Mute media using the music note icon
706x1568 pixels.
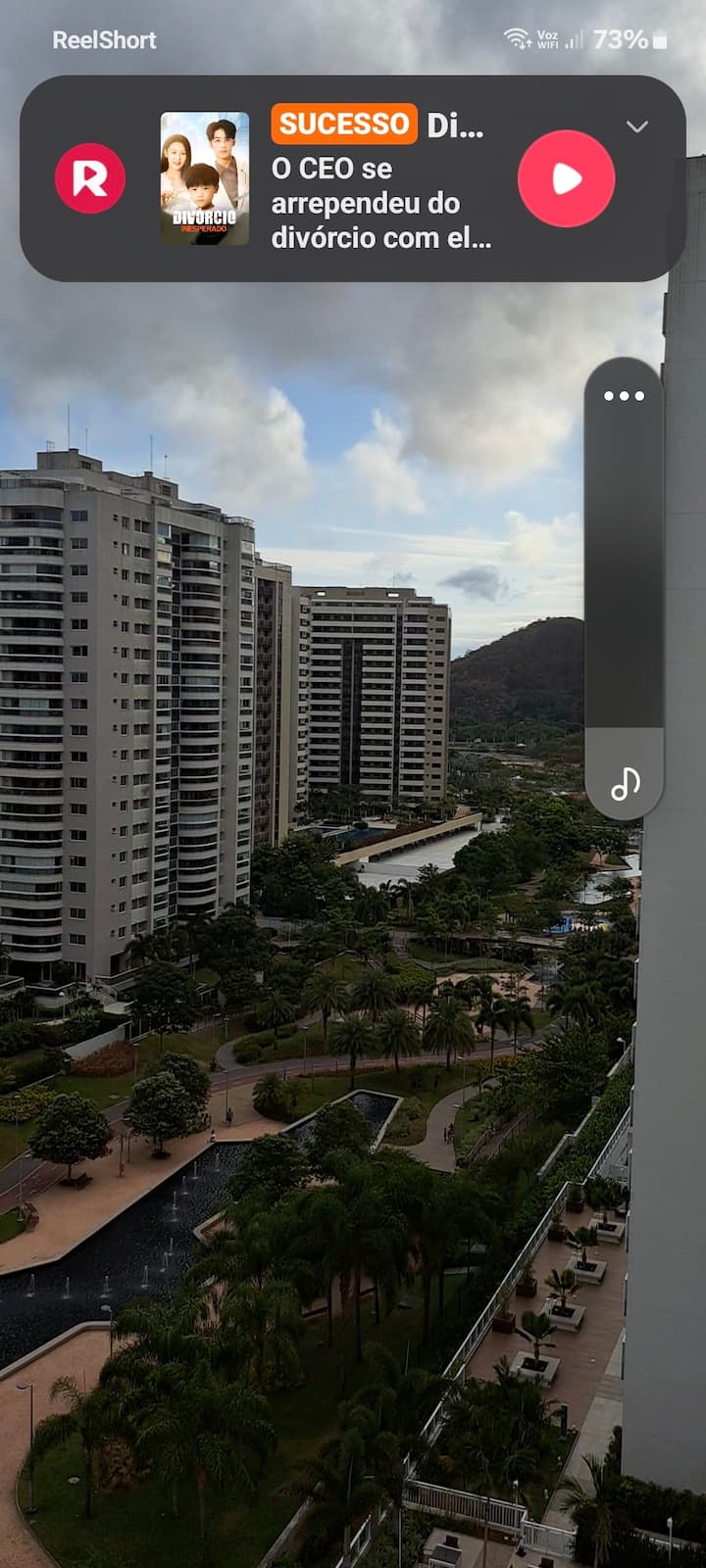[626, 783]
